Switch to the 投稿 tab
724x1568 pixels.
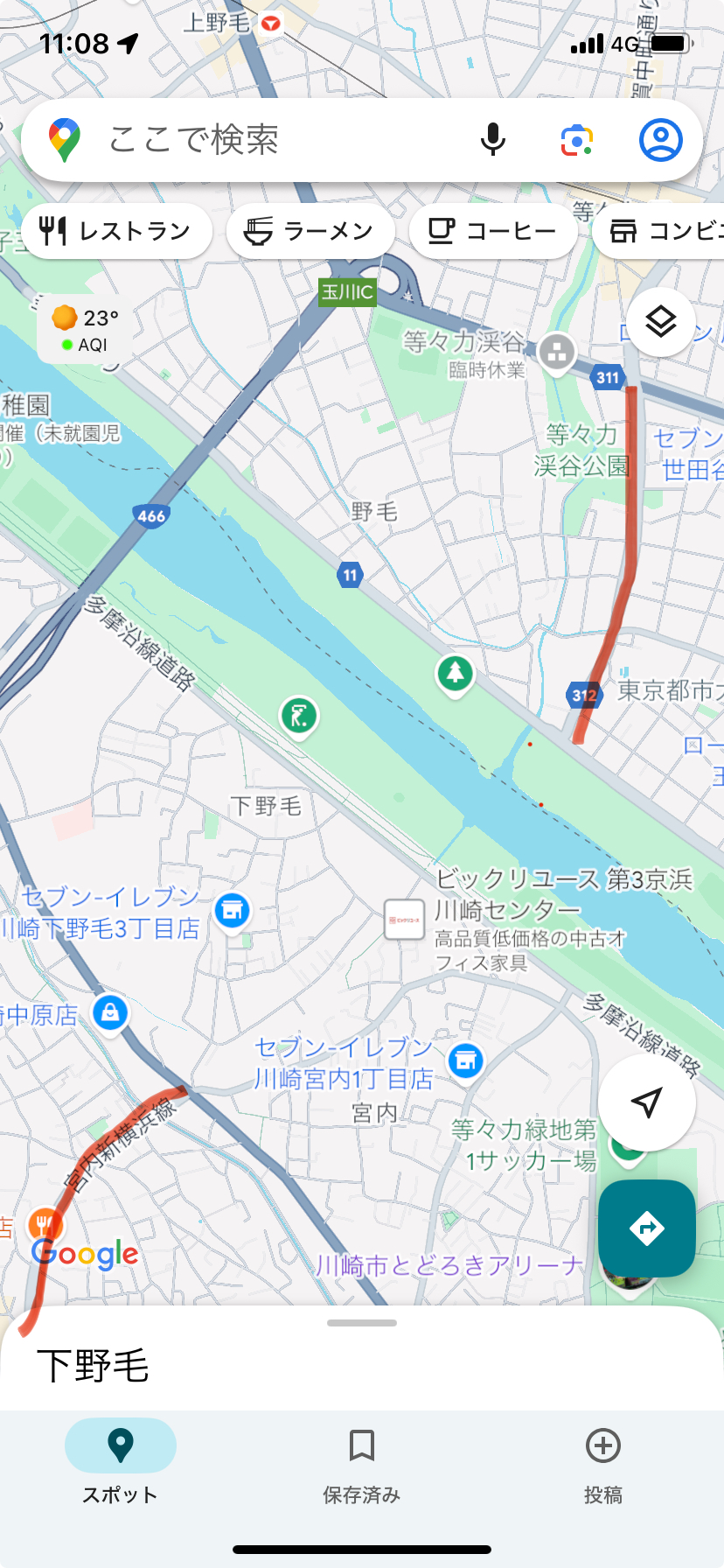click(x=602, y=1459)
